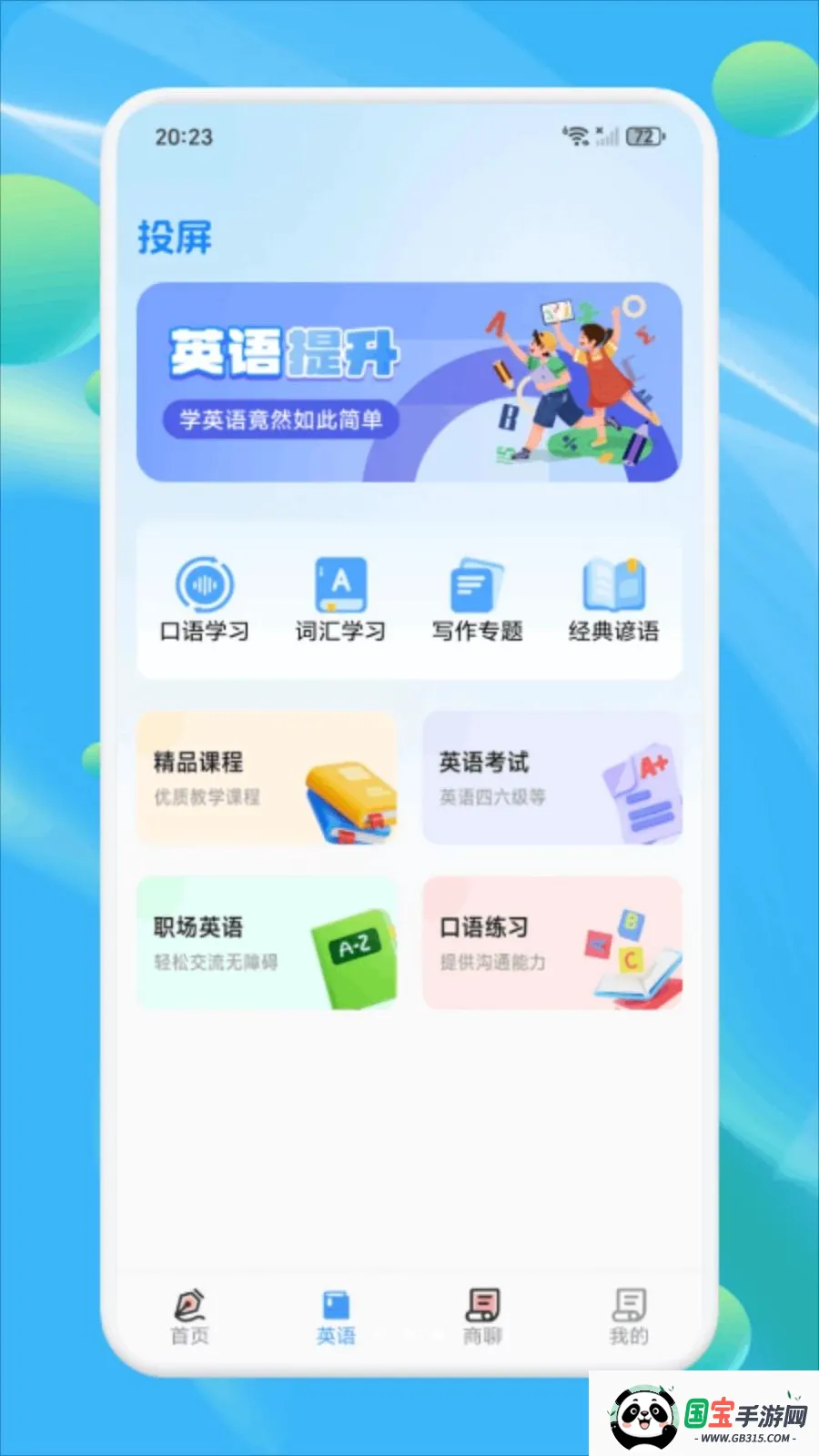Tap the 投屏 screen-cast button
Image resolution: width=819 pixels, height=1456 pixels.
pos(174,239)
